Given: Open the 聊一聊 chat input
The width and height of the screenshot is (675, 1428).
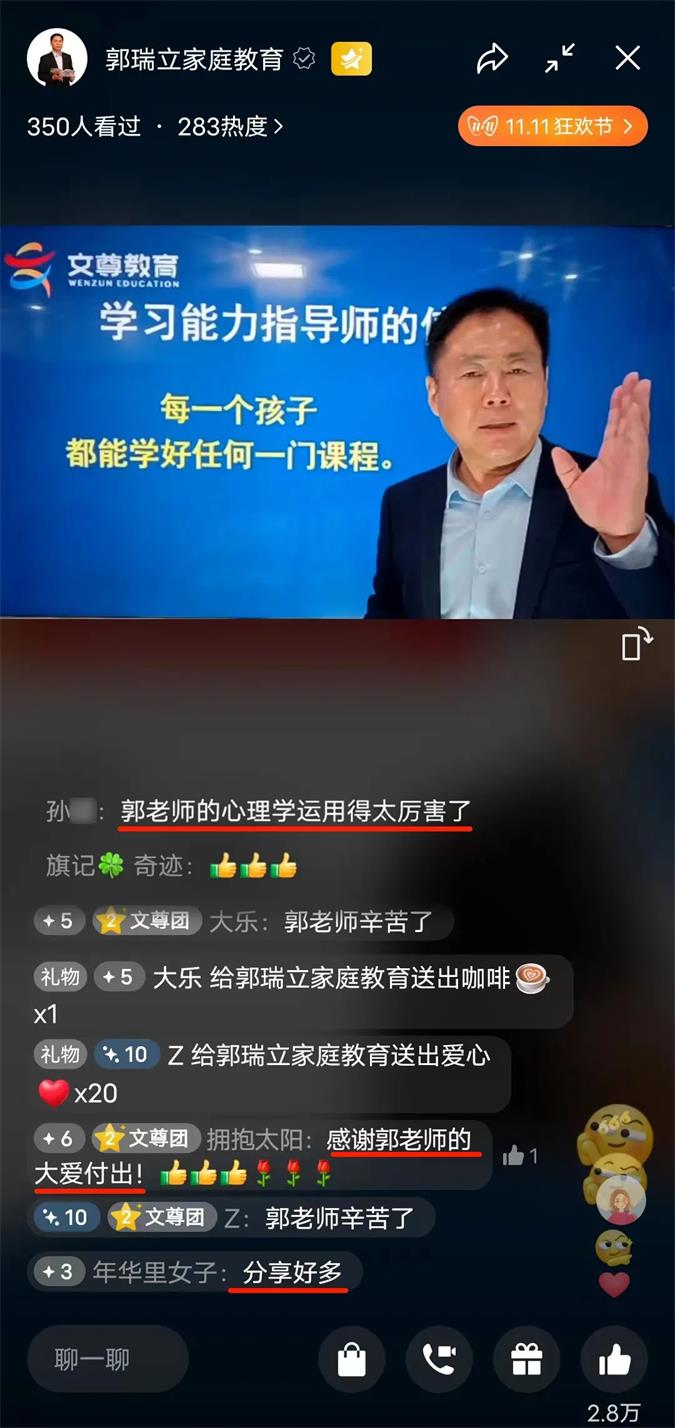Looking at the screenshot, I should click(107, 1359).
